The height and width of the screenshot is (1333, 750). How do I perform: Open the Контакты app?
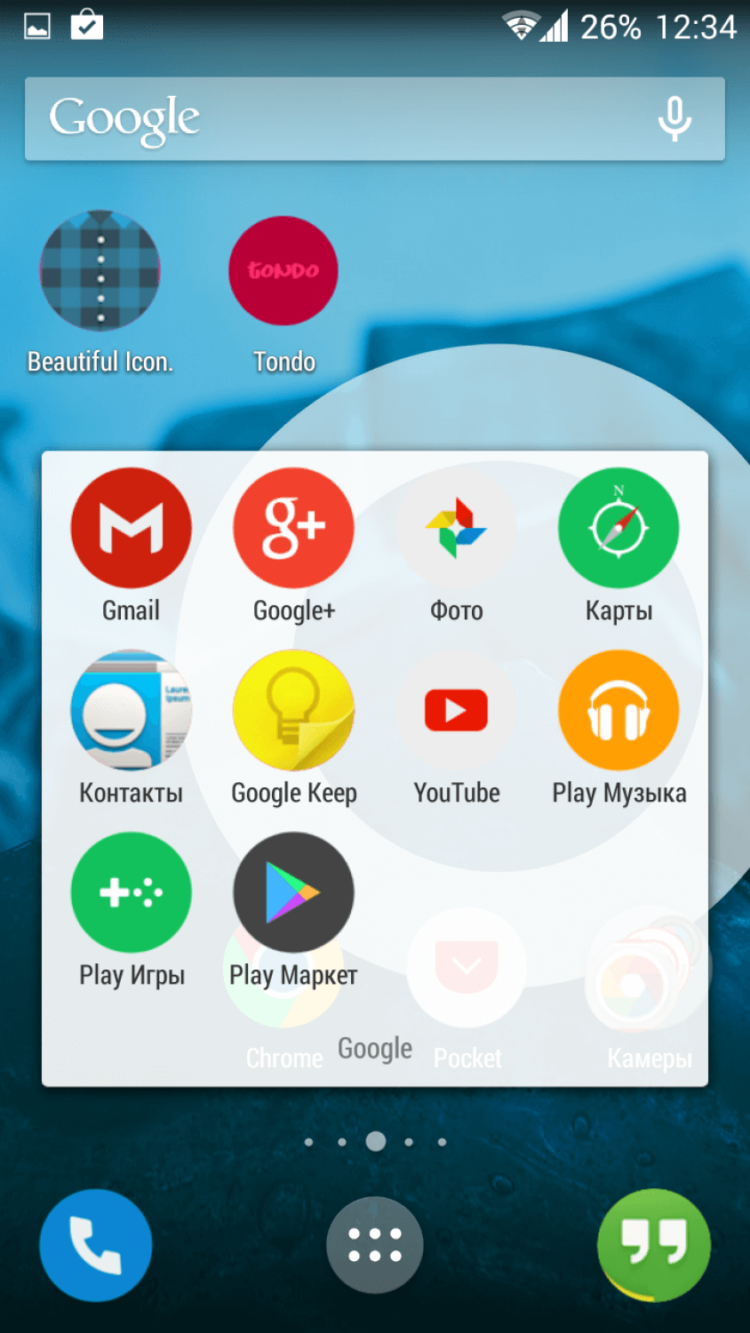131,711
